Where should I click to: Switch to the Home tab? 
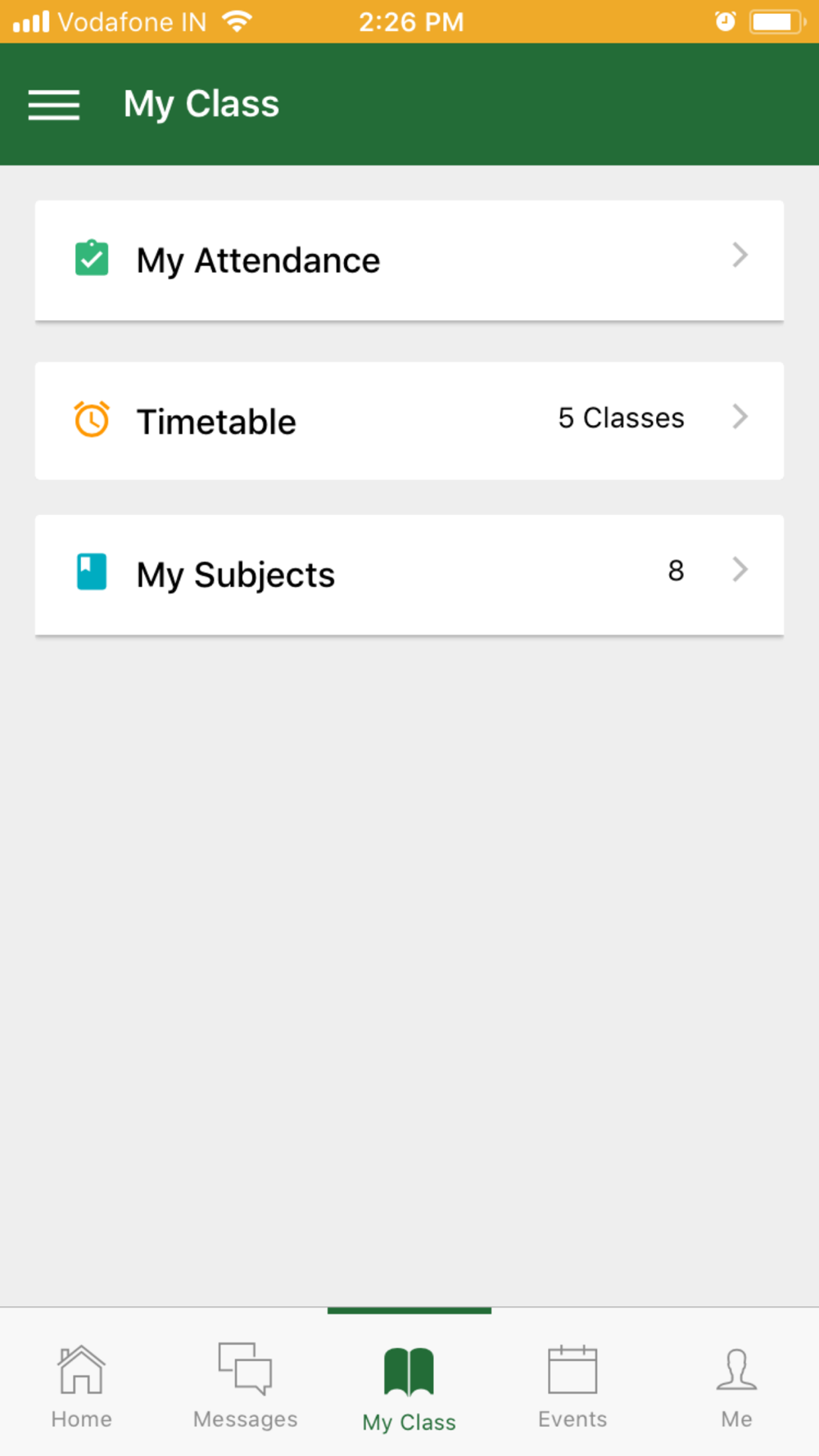[82, 1386]
